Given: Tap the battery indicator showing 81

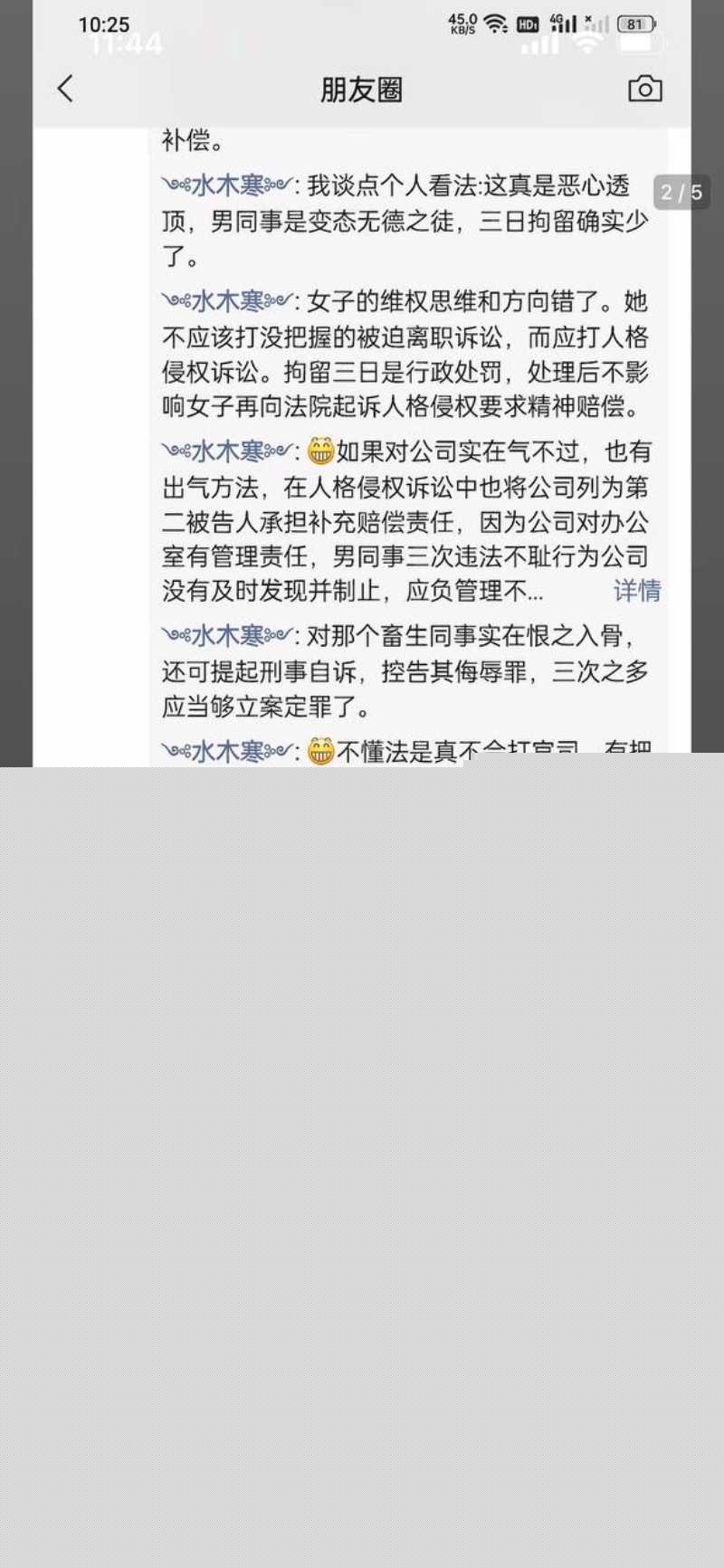Looking at the screenshot, I should [635, 24].
